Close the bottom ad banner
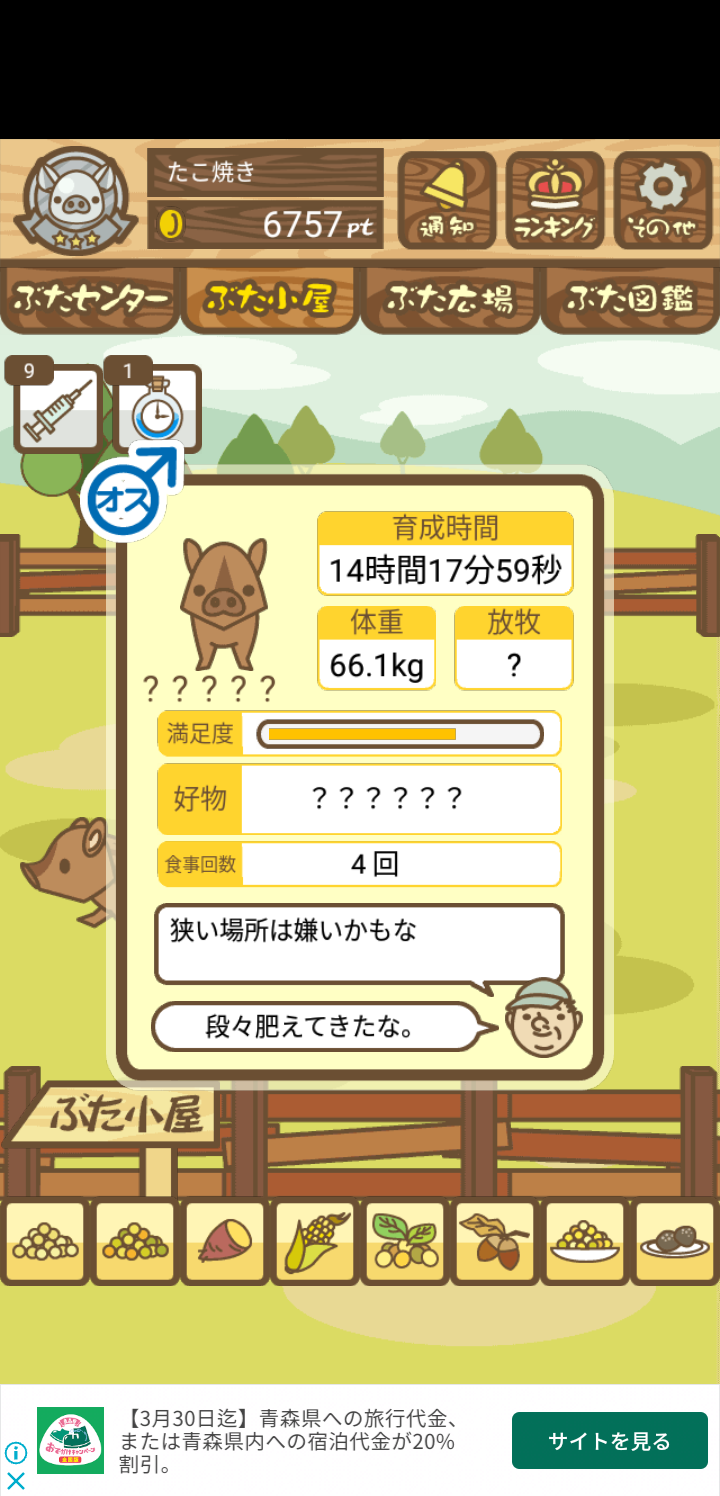720x1496 pixels. pyautogui.click(x=16, y=1480)
